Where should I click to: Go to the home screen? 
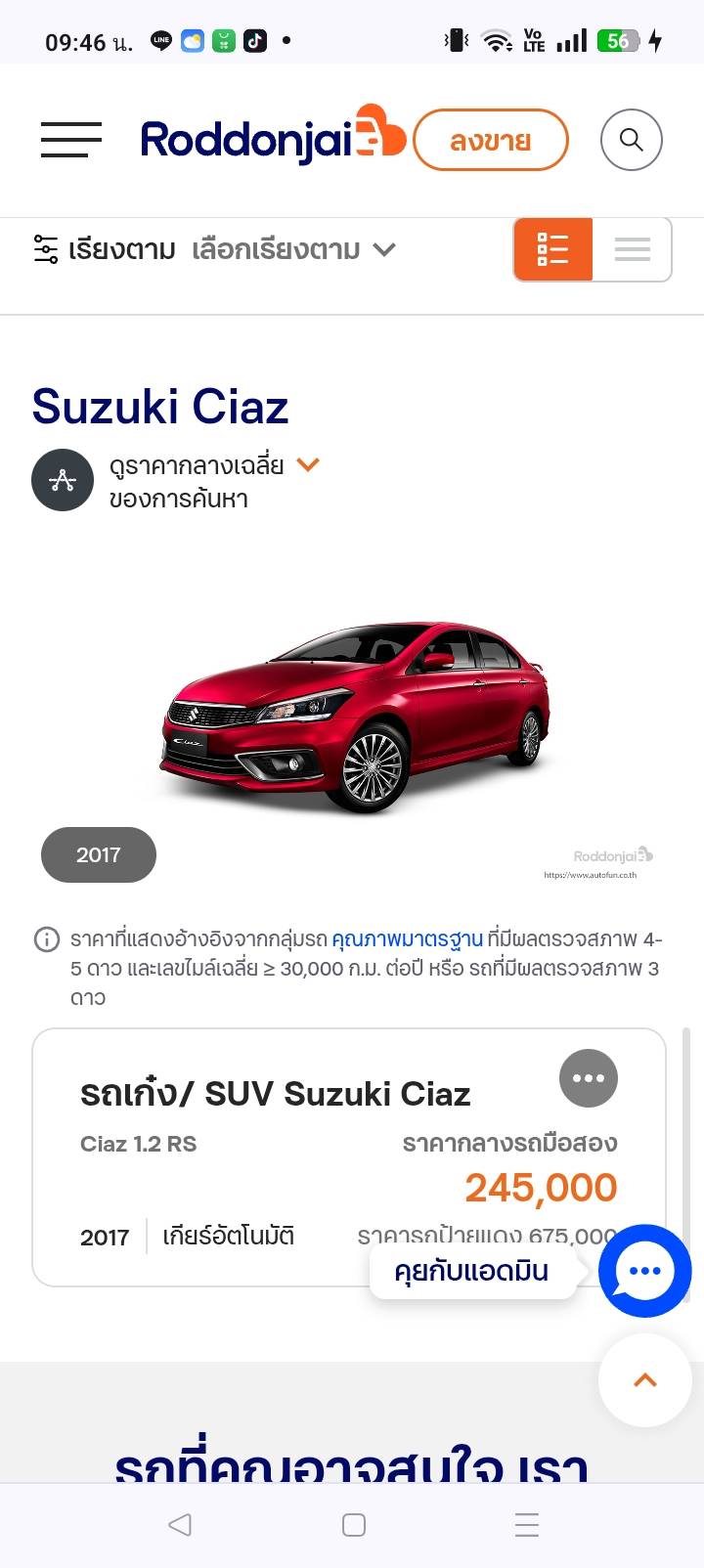pyautogui.click(x=353, y=1525)
